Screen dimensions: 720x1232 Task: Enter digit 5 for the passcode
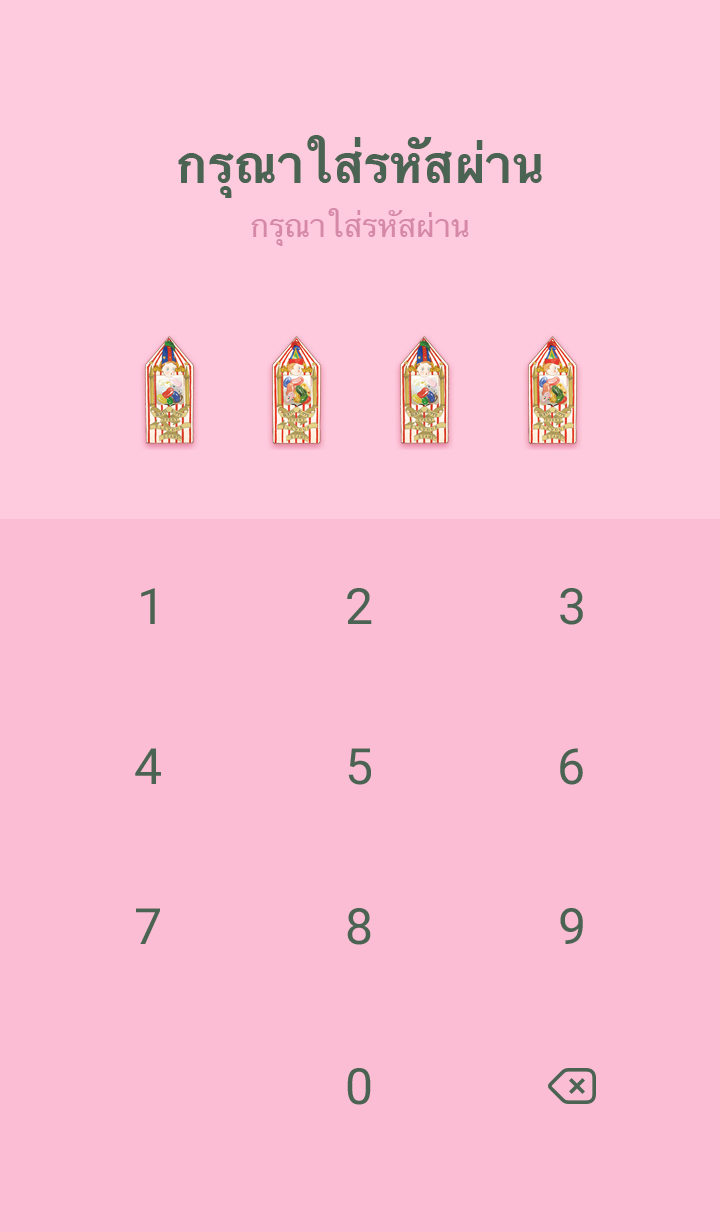pos(359,767)
